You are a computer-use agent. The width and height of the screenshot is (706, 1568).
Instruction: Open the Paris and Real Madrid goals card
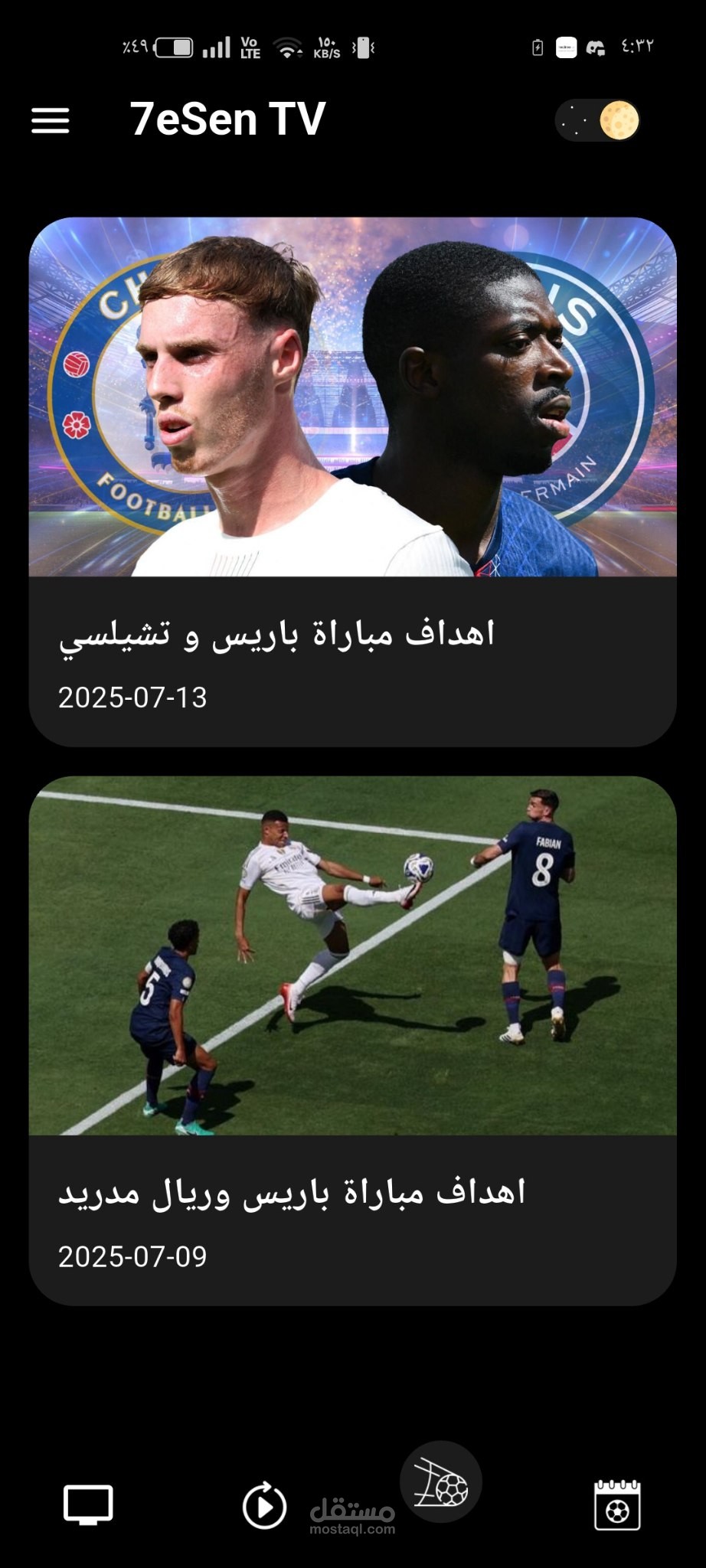(353, 1040)
